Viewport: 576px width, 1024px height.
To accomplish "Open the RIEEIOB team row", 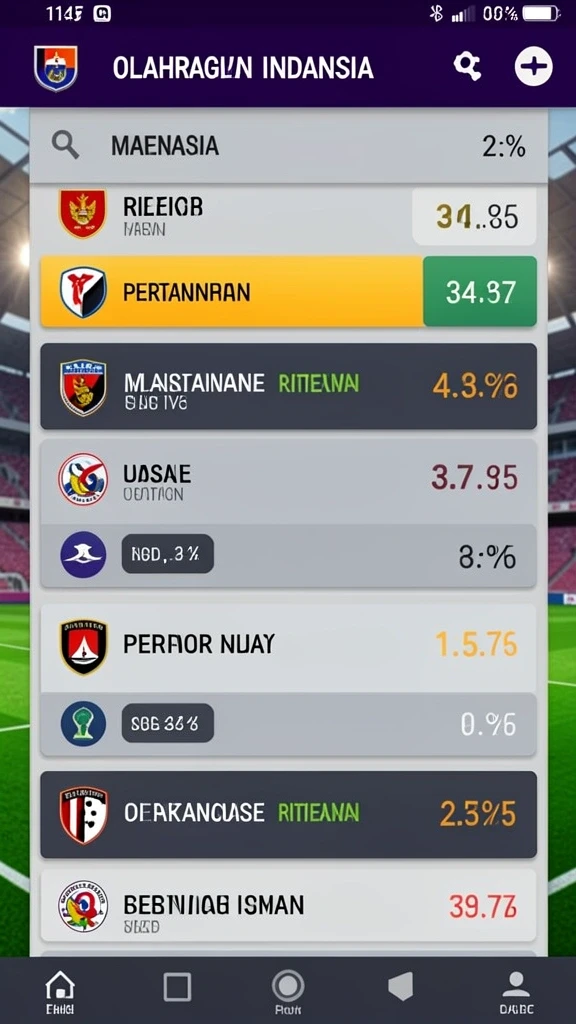I will 289,214.
